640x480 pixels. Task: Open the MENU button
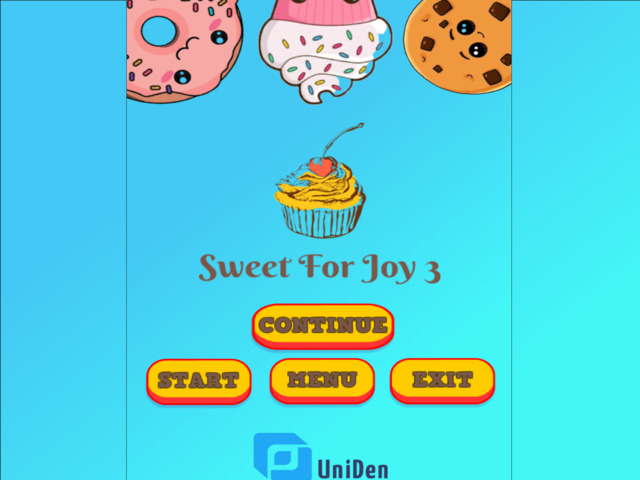click(x=322, y=379)
